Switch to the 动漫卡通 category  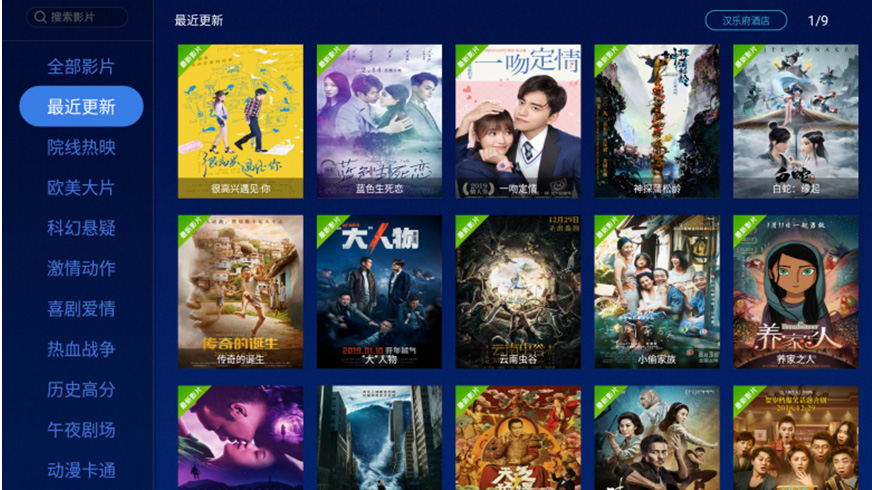(x=81, y=470)
